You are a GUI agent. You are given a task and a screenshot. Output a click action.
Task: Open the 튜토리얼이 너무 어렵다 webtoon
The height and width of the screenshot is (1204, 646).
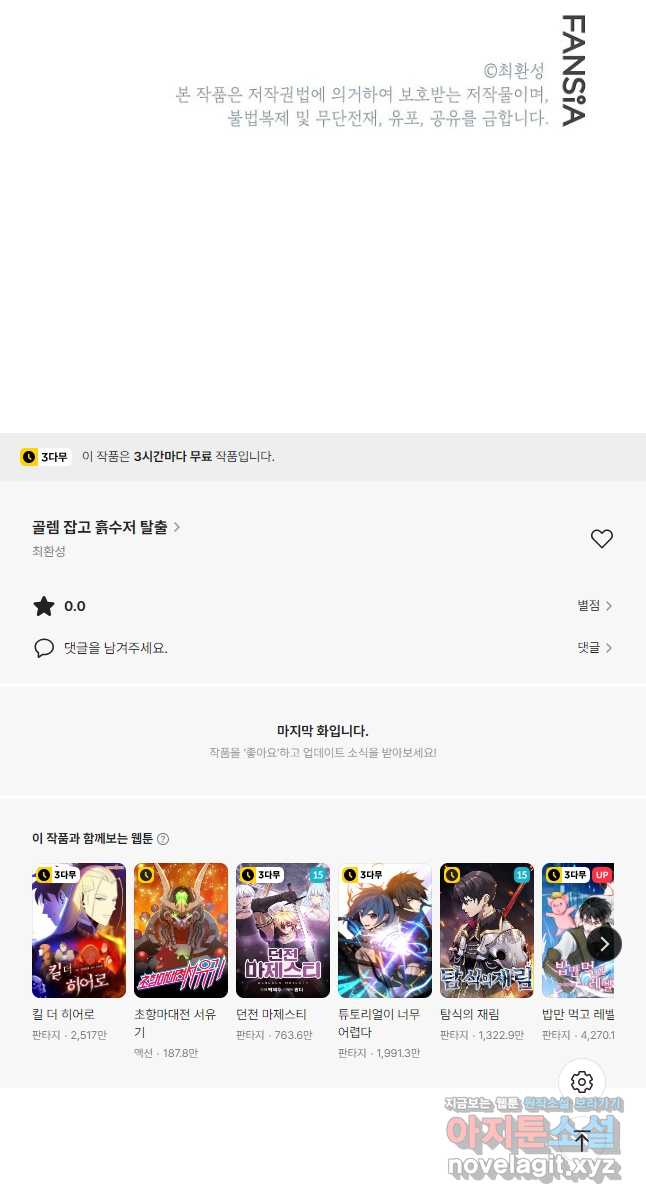click(385, 931)
